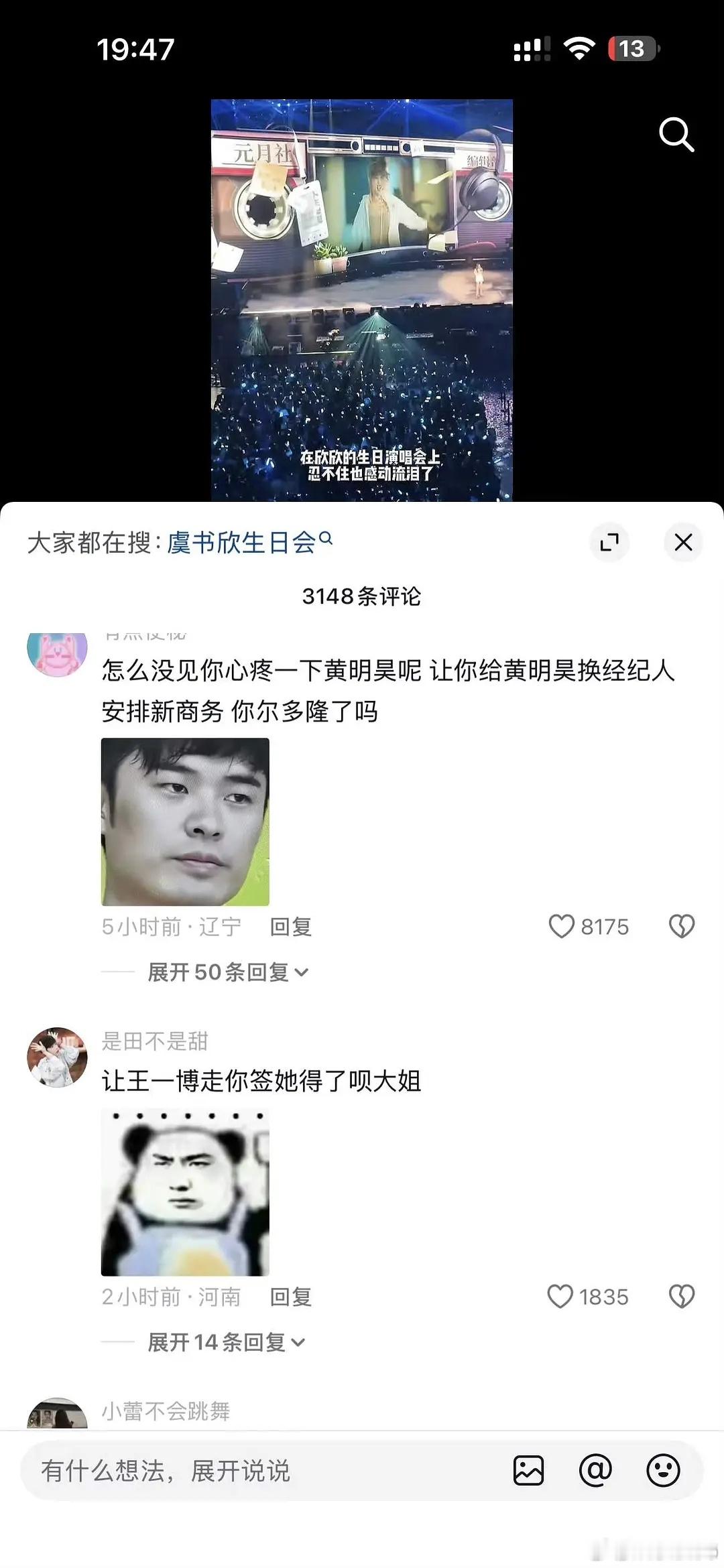Tap the small search icon beside 虞书欣生日会
Image resolution: width=724 pixels, height=1568 pixels.
tap(326, 539)
